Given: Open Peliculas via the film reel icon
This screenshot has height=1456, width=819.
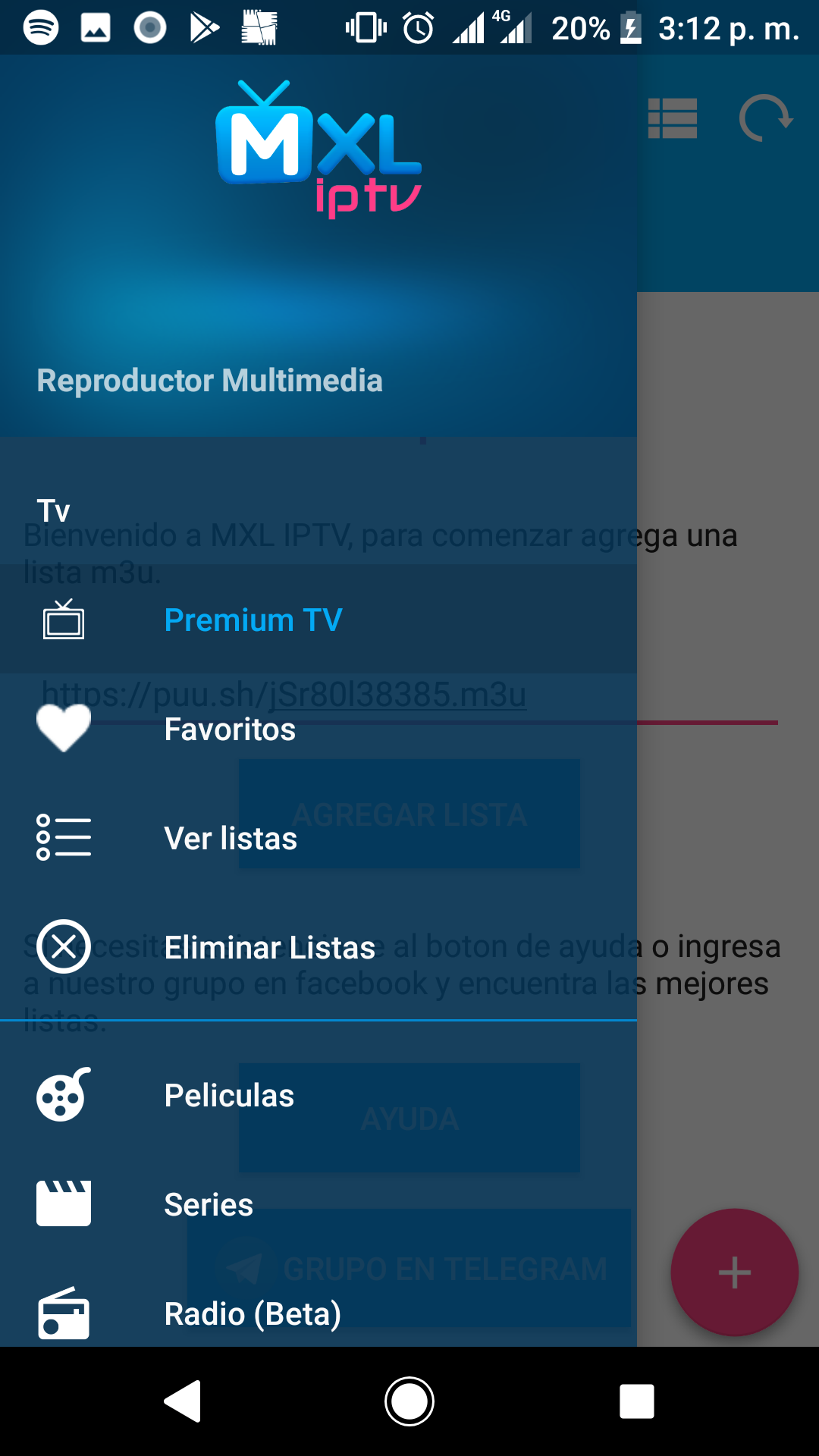Looking at the screenshot, I should [64, 1094].
